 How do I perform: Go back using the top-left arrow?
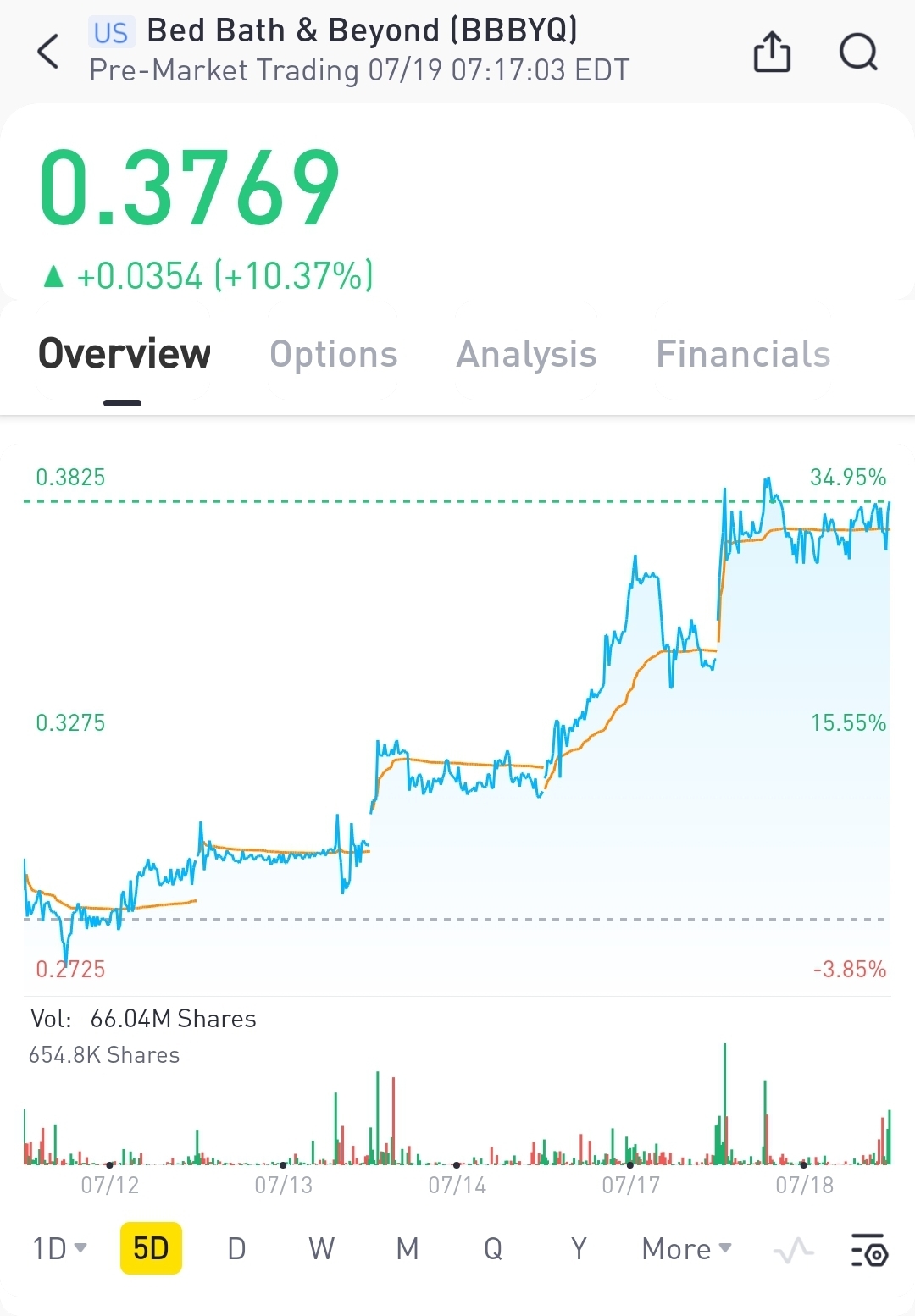(49, 52)
